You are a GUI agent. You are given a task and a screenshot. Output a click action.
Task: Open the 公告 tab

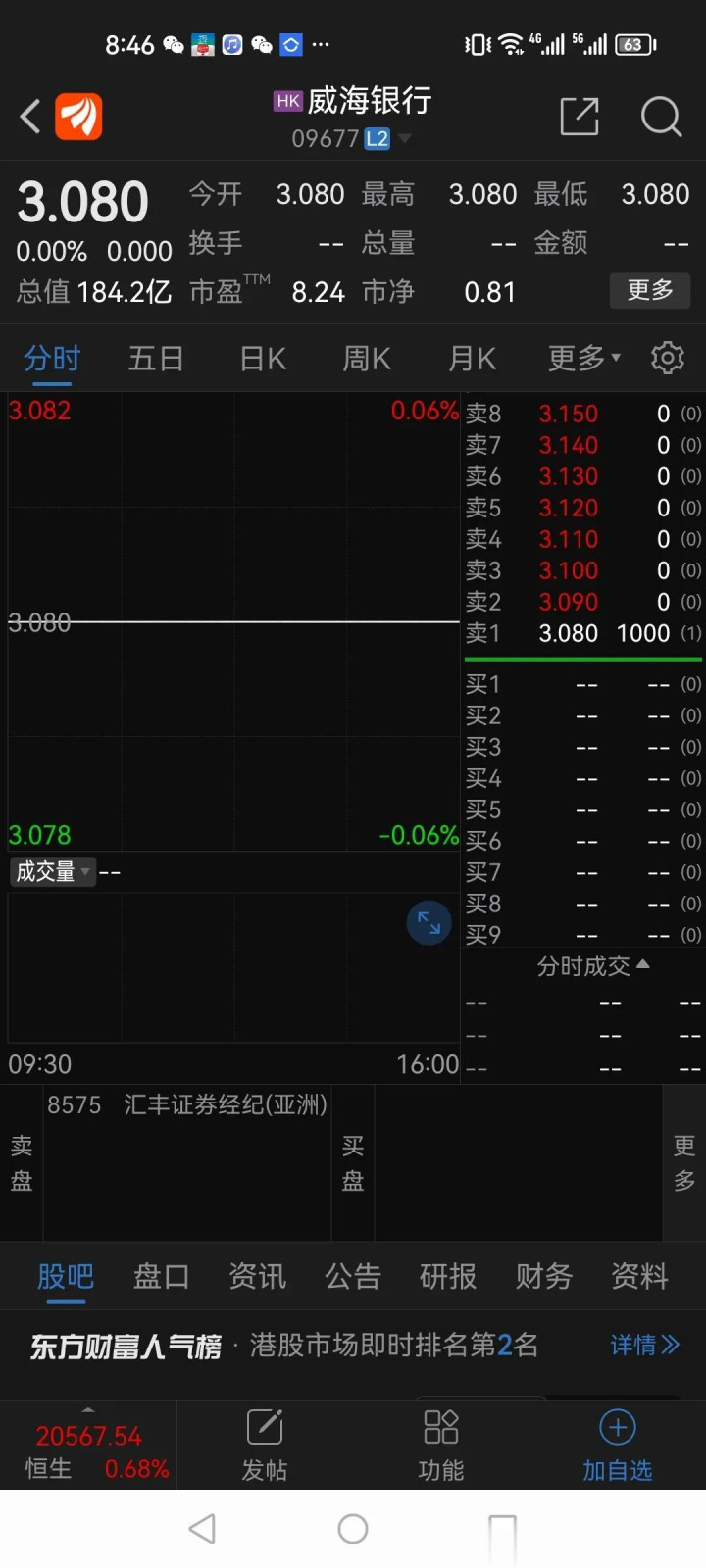click(x=352, y=1276)
